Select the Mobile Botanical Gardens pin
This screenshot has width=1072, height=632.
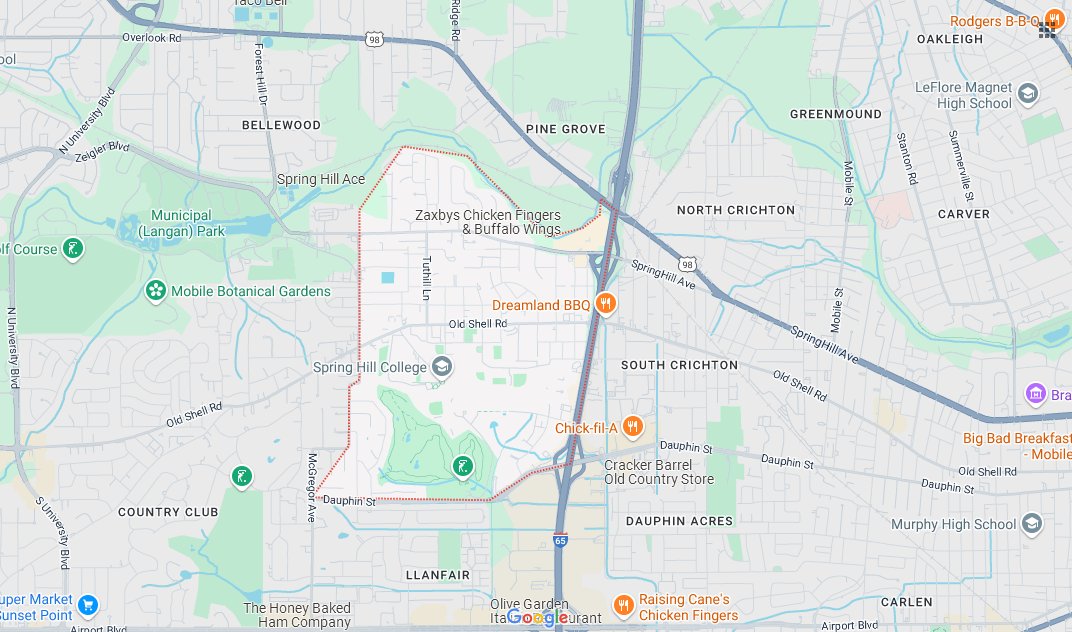(155, 291)
